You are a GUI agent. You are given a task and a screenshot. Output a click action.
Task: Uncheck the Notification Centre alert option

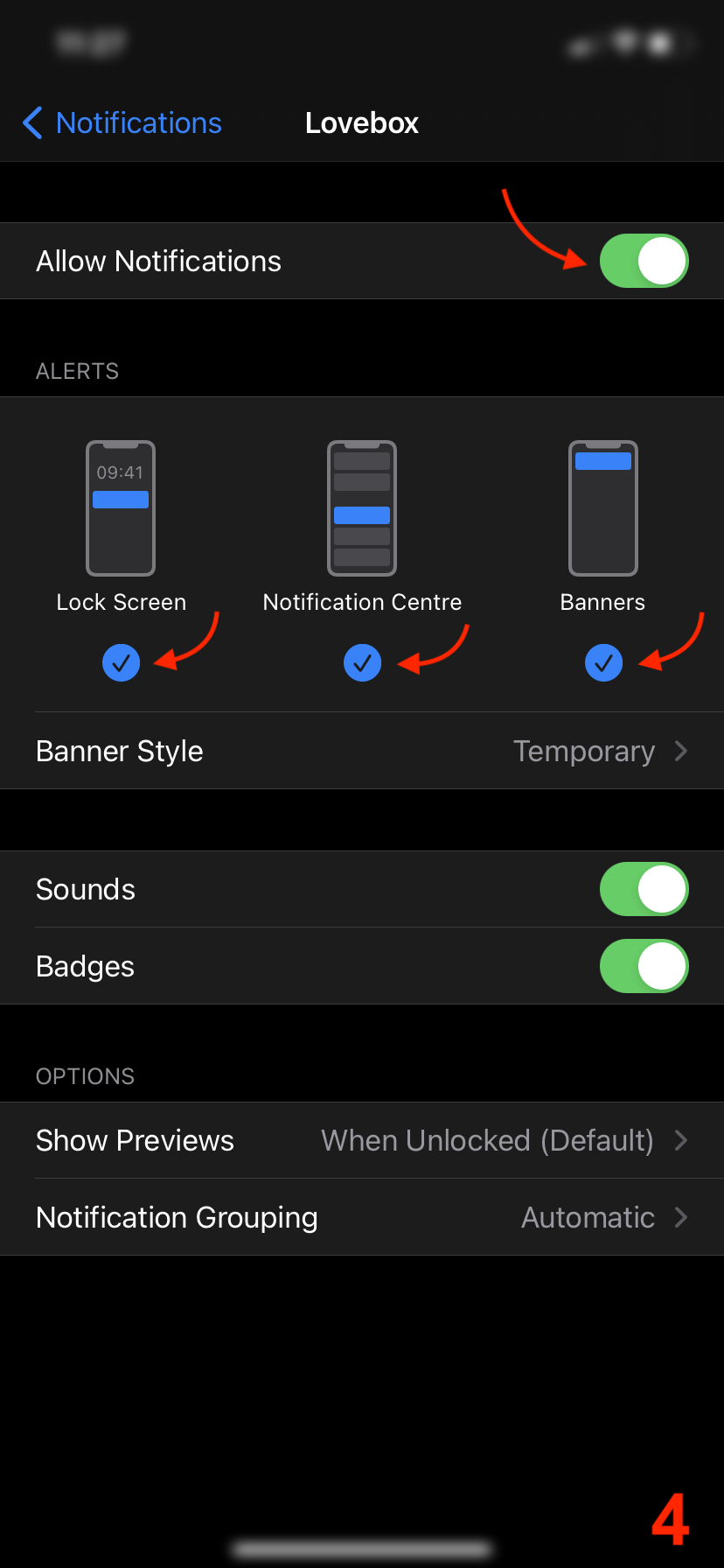pos(362,662)
